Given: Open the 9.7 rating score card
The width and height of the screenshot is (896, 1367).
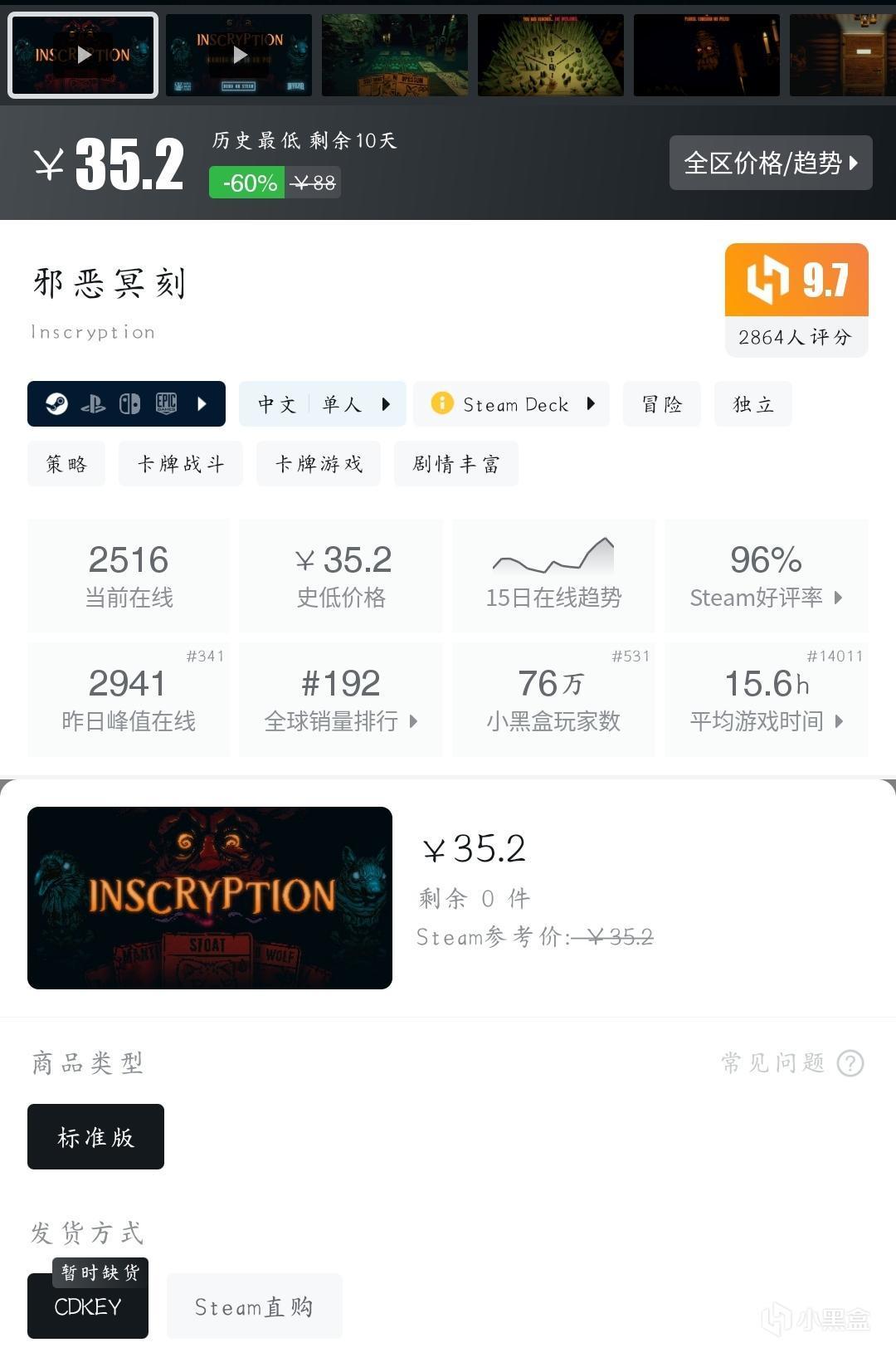Looking at the screenshot, I should click(x=796, y=300).
